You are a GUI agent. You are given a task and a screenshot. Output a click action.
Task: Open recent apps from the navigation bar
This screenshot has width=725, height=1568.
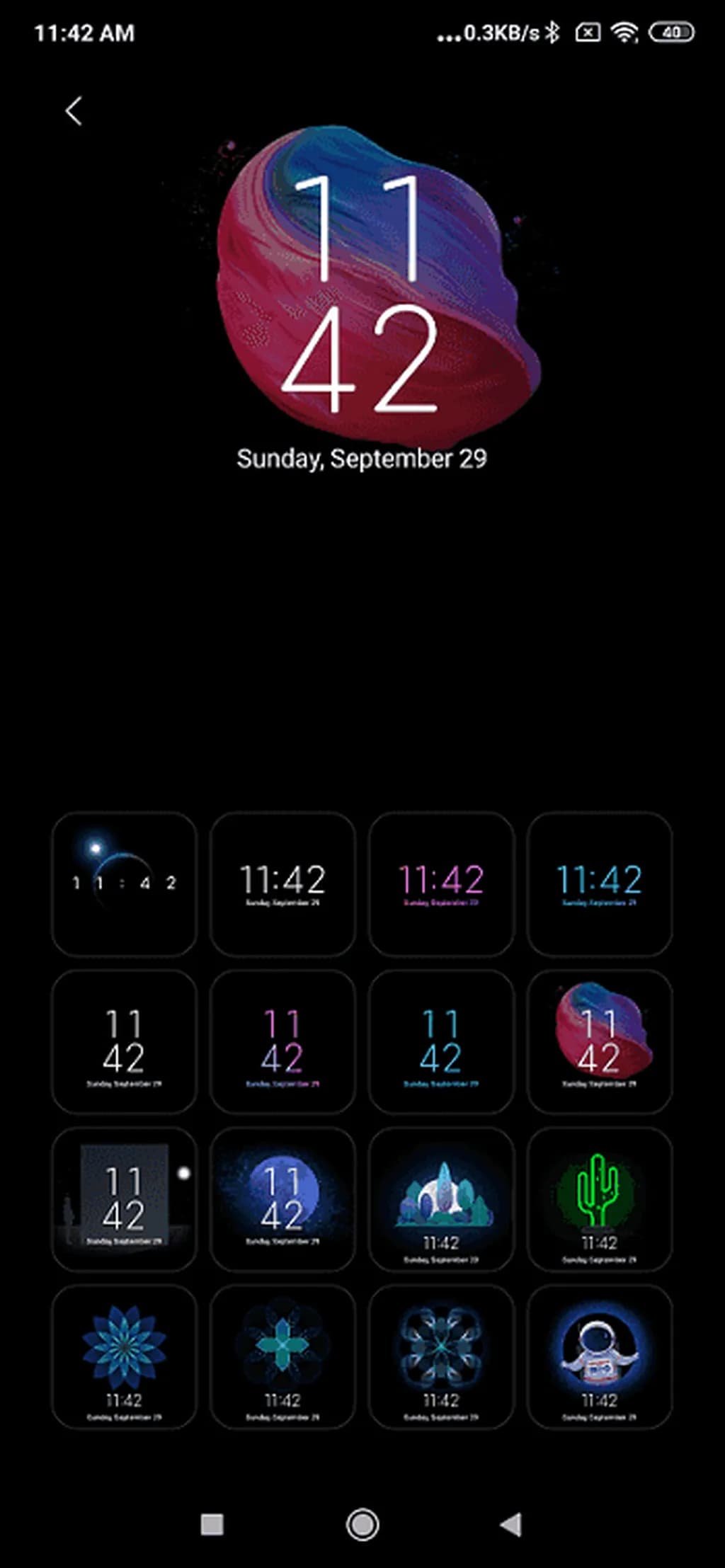pyautogui.click(x=212, y=1524)
